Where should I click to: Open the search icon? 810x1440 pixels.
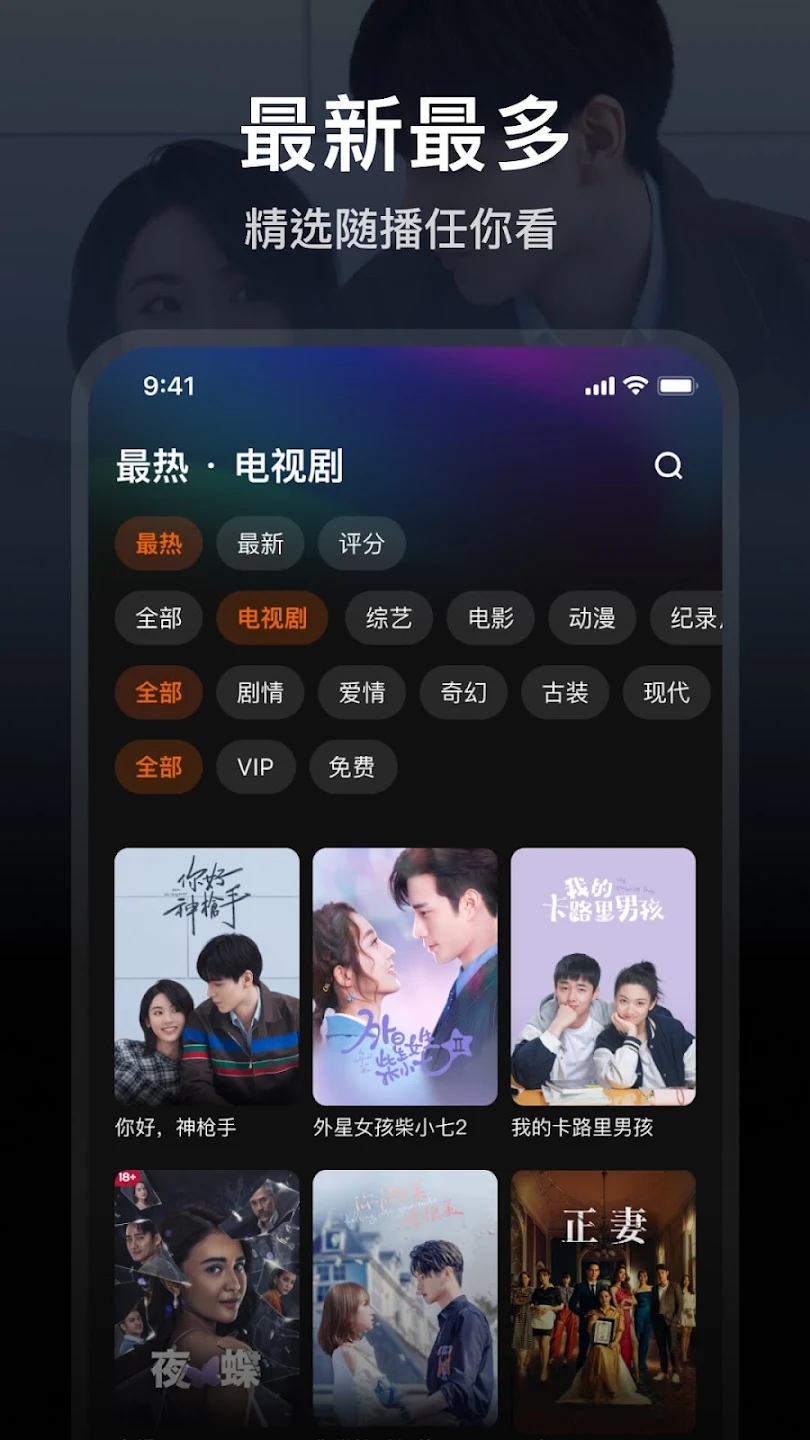coord(668,466)
